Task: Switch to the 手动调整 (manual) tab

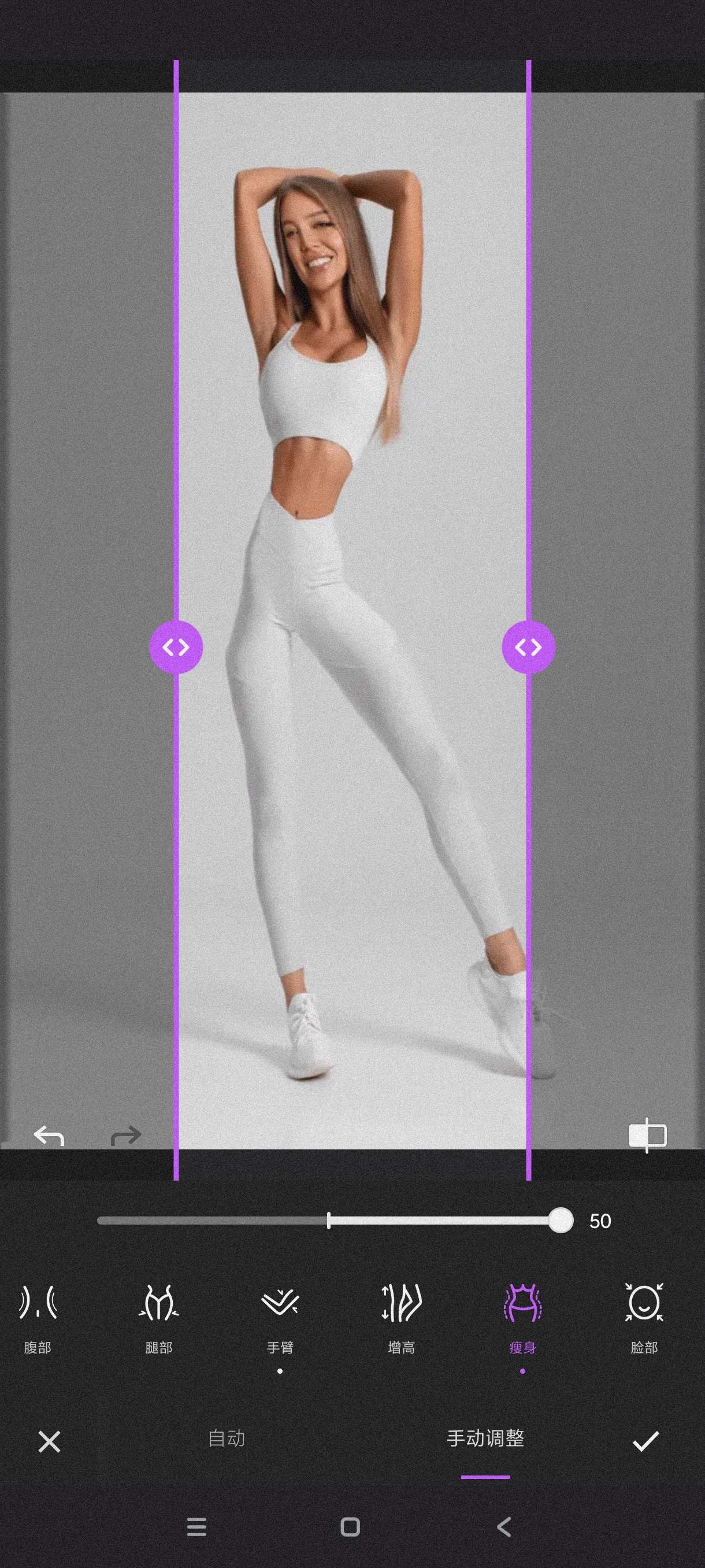Action: (485, 1439)
